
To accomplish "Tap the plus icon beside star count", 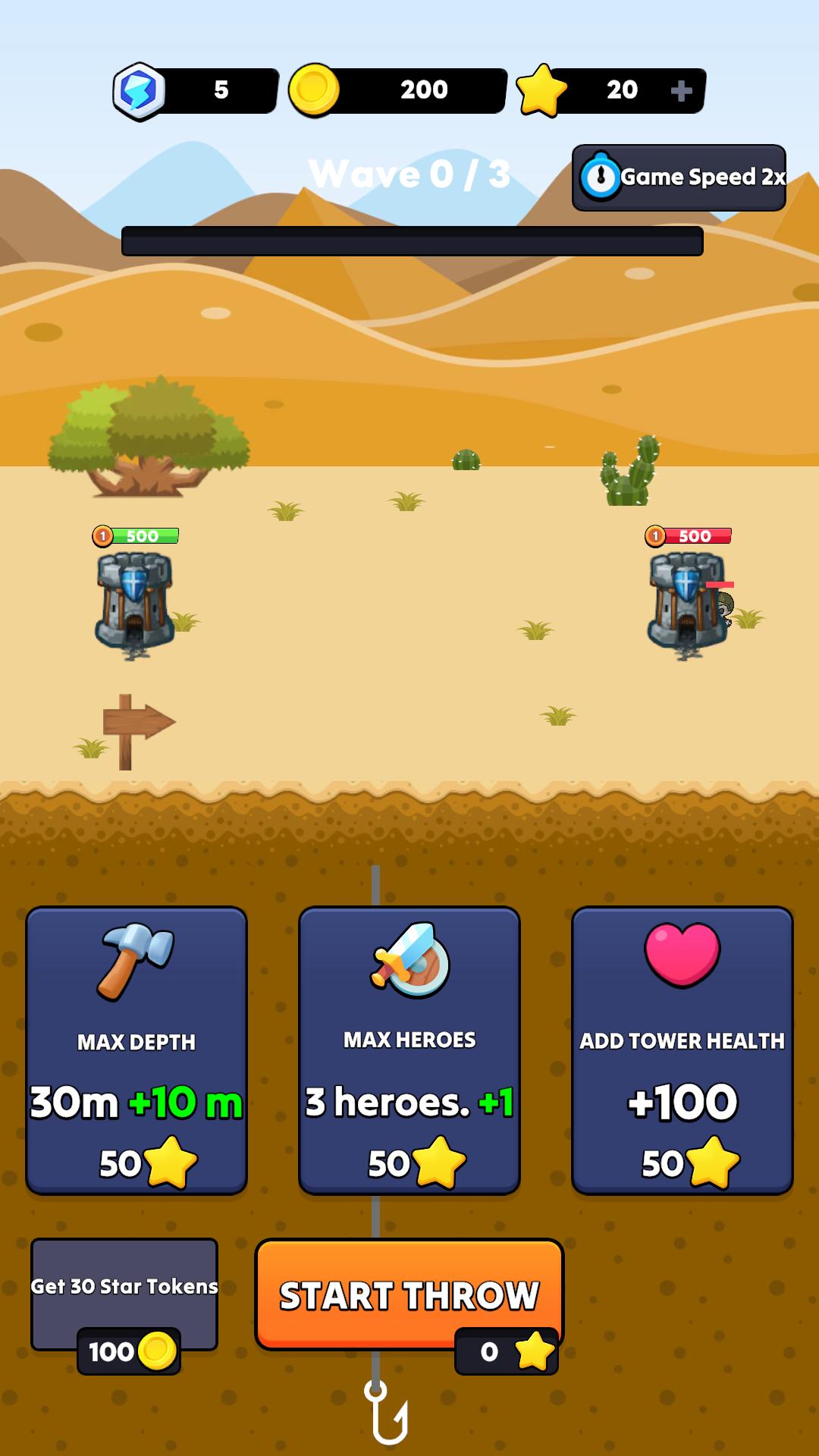I will click(681, 91).
